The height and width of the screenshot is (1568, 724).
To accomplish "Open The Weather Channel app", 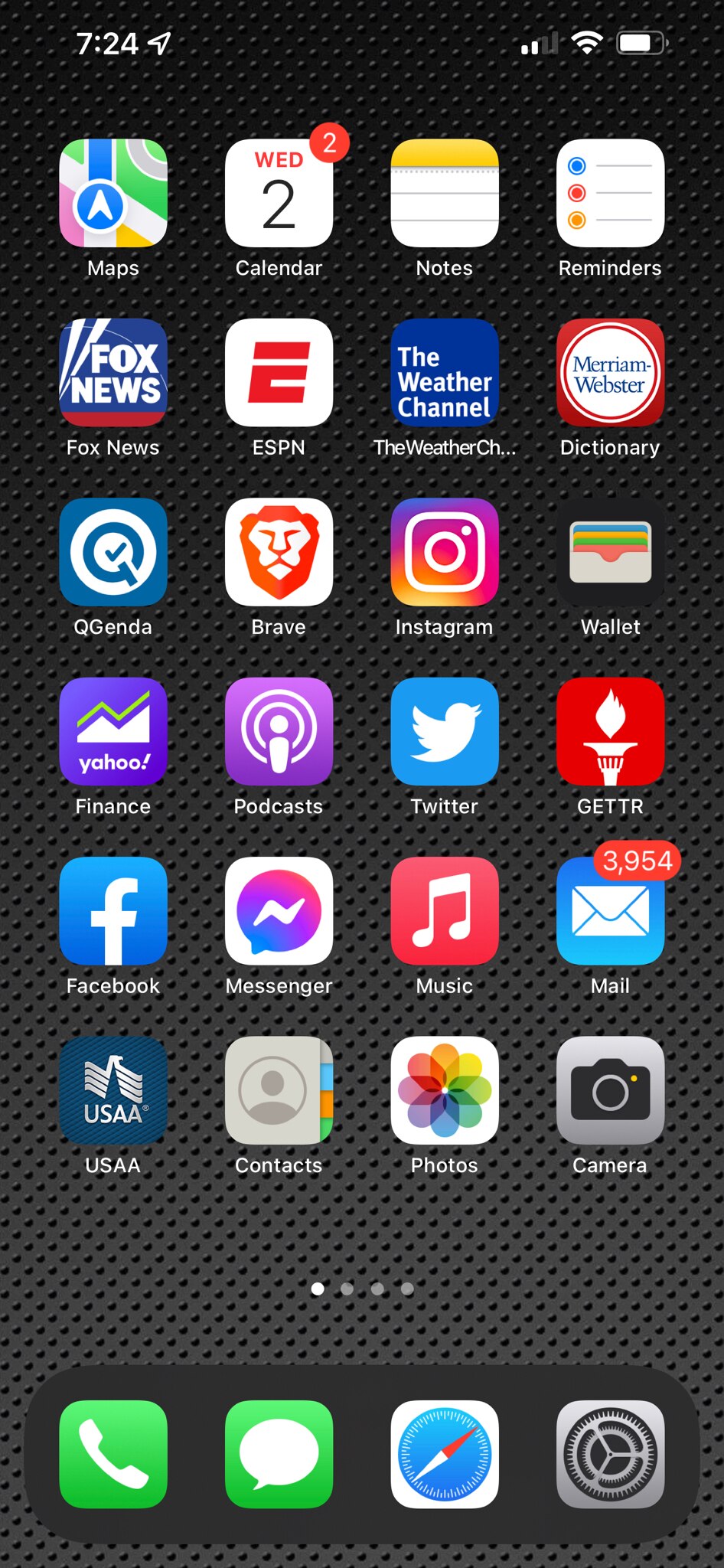I will click(444, 374).
